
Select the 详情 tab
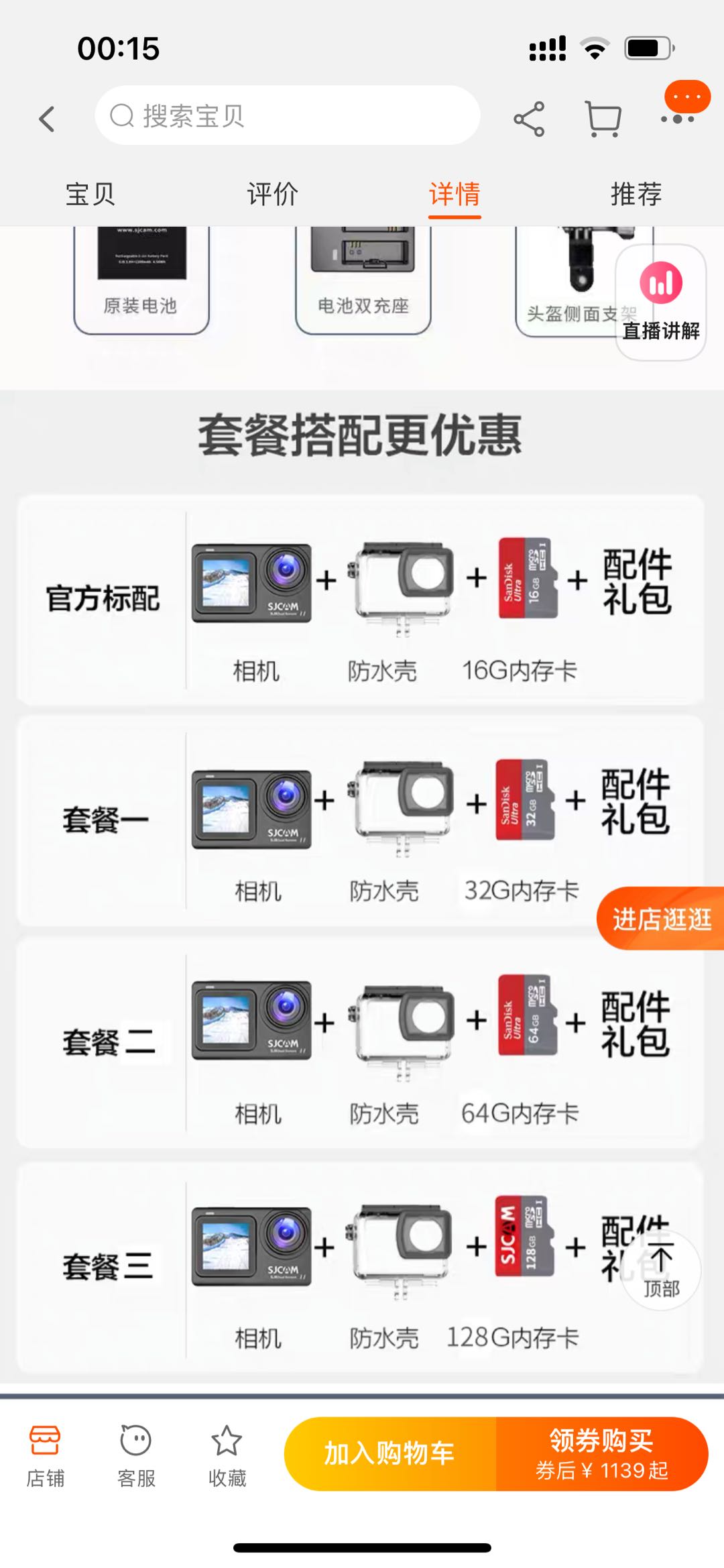[455, 194]
